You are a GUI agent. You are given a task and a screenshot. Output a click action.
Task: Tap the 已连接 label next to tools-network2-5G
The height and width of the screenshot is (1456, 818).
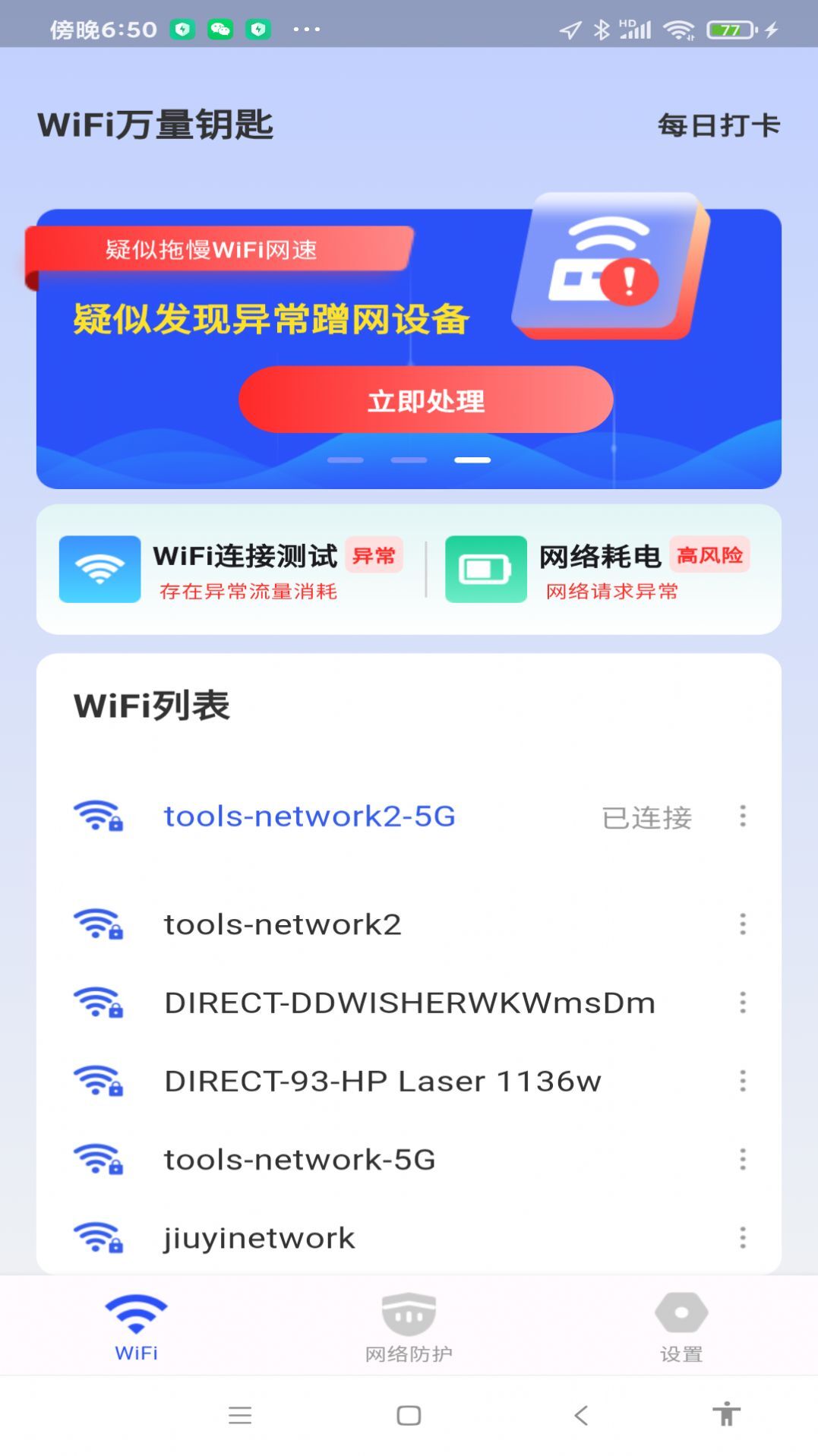tap(645, 818)
